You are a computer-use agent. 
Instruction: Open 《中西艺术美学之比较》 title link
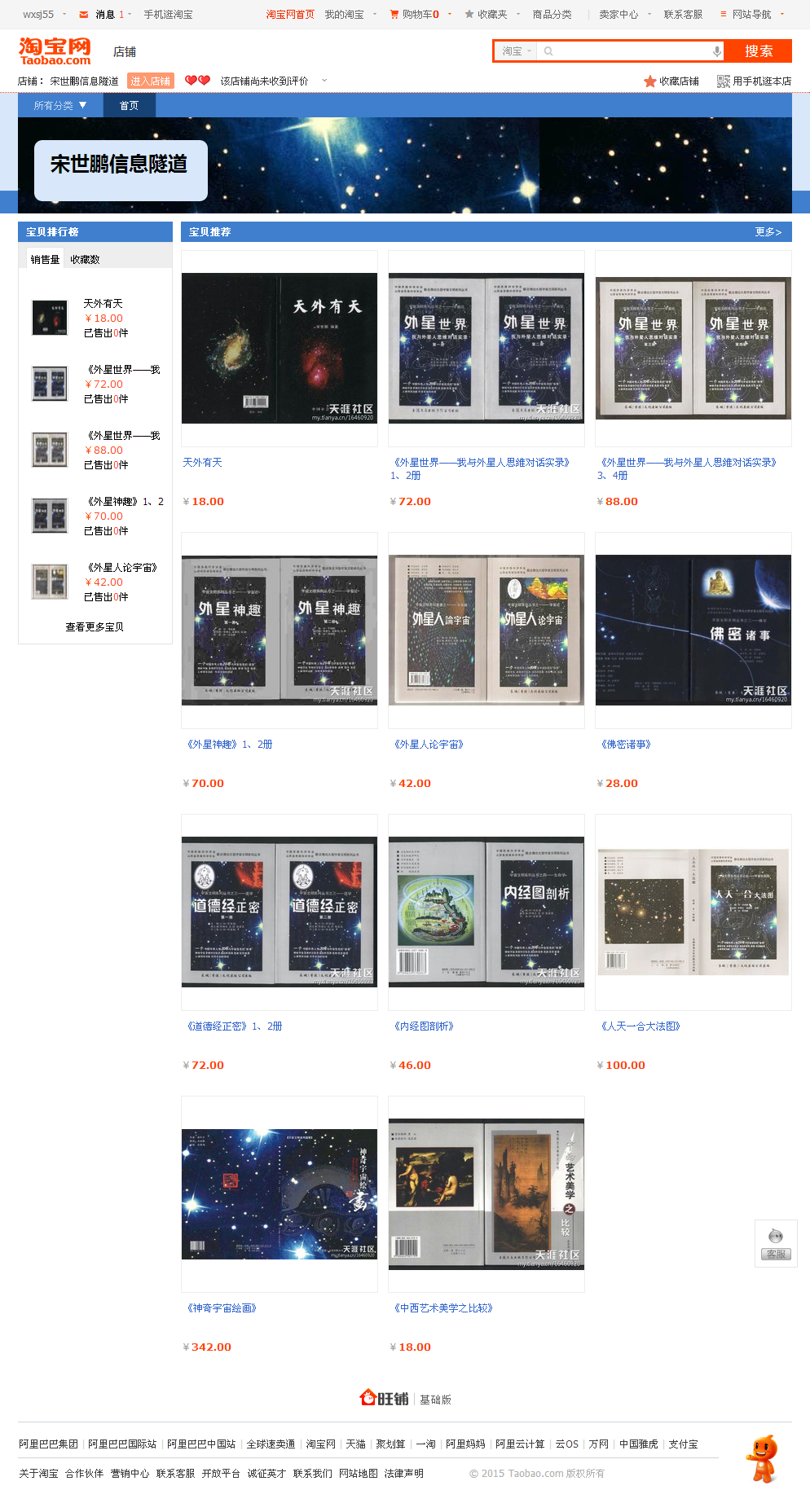443,1308
